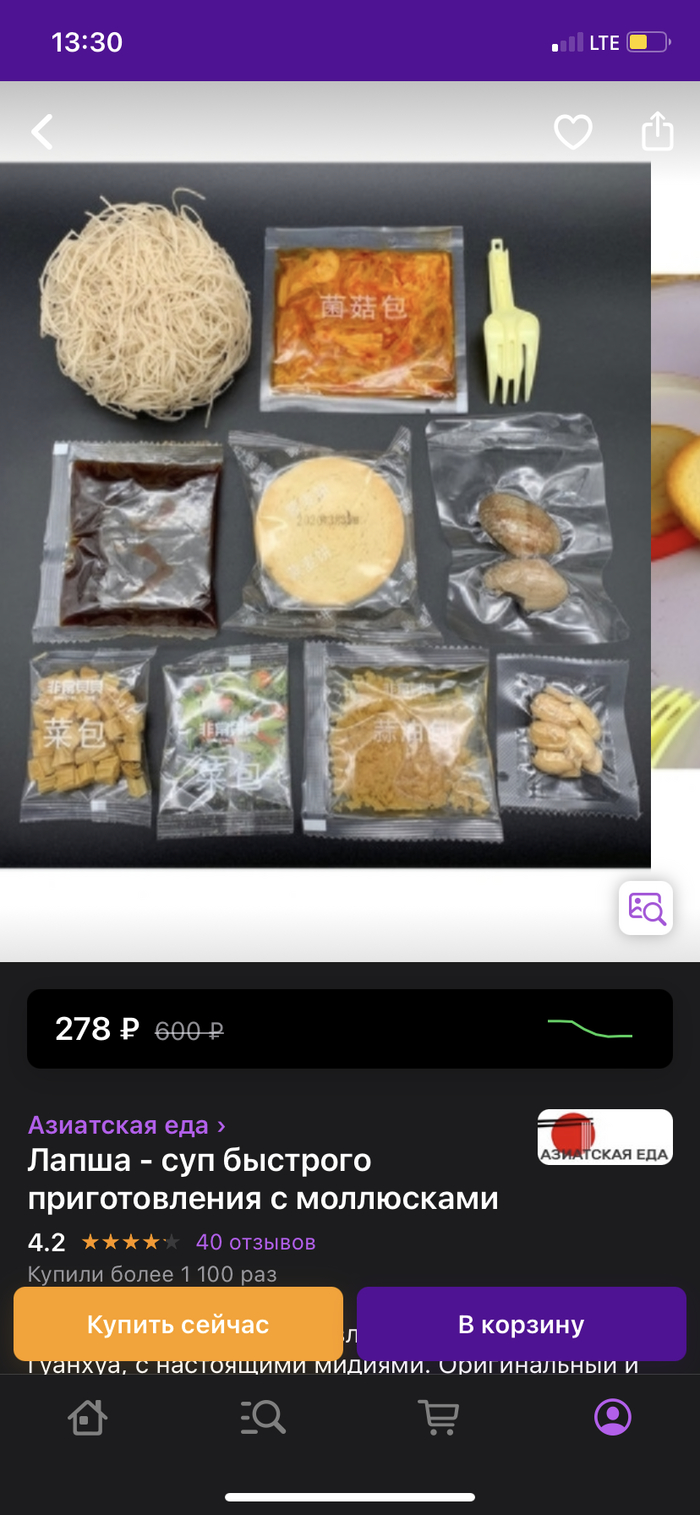View the price history chart
This screenshot has height=1515, width=700.
click(589, 1029)
